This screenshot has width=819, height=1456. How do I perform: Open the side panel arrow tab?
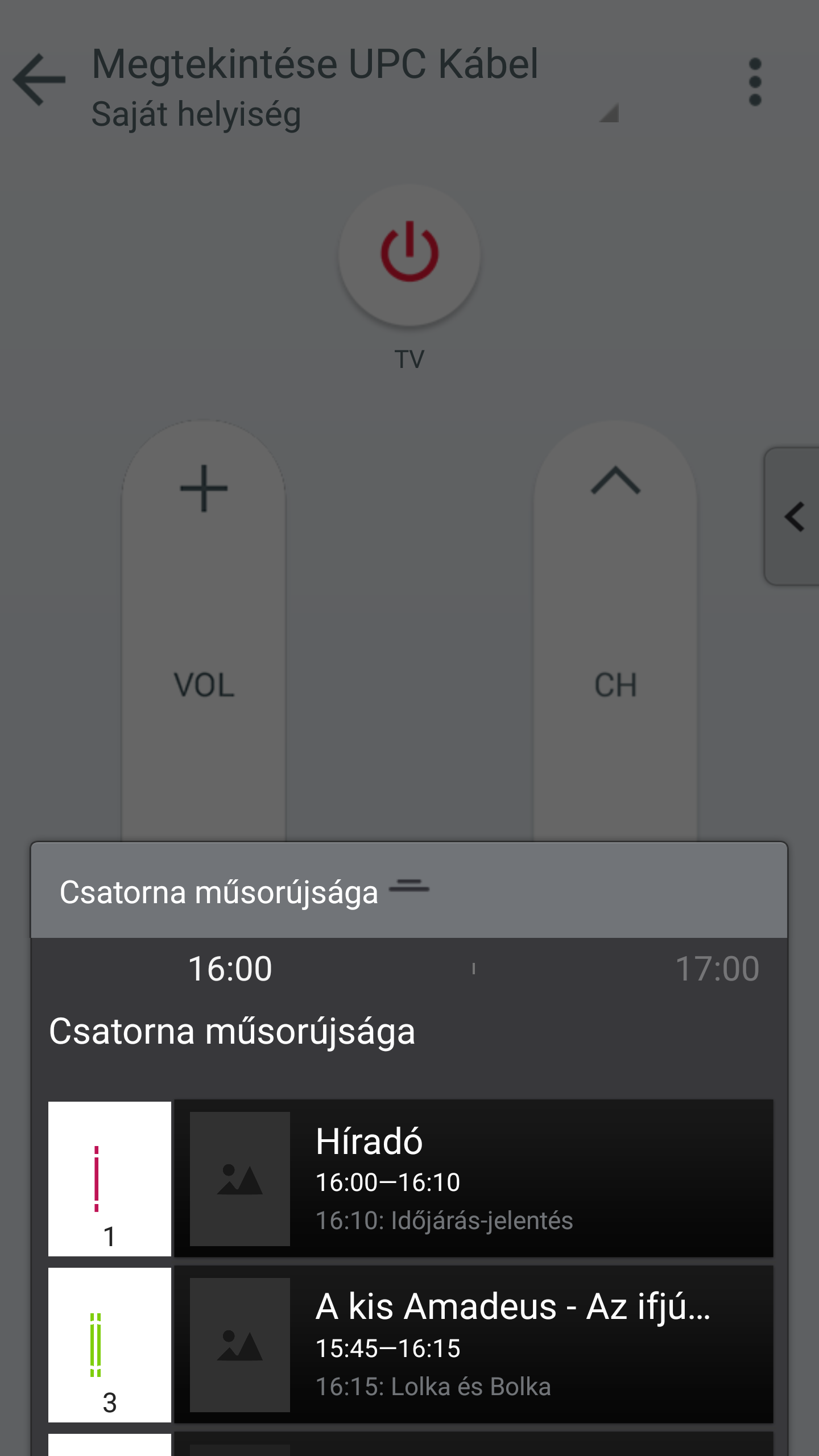click(x=792, y=516)
